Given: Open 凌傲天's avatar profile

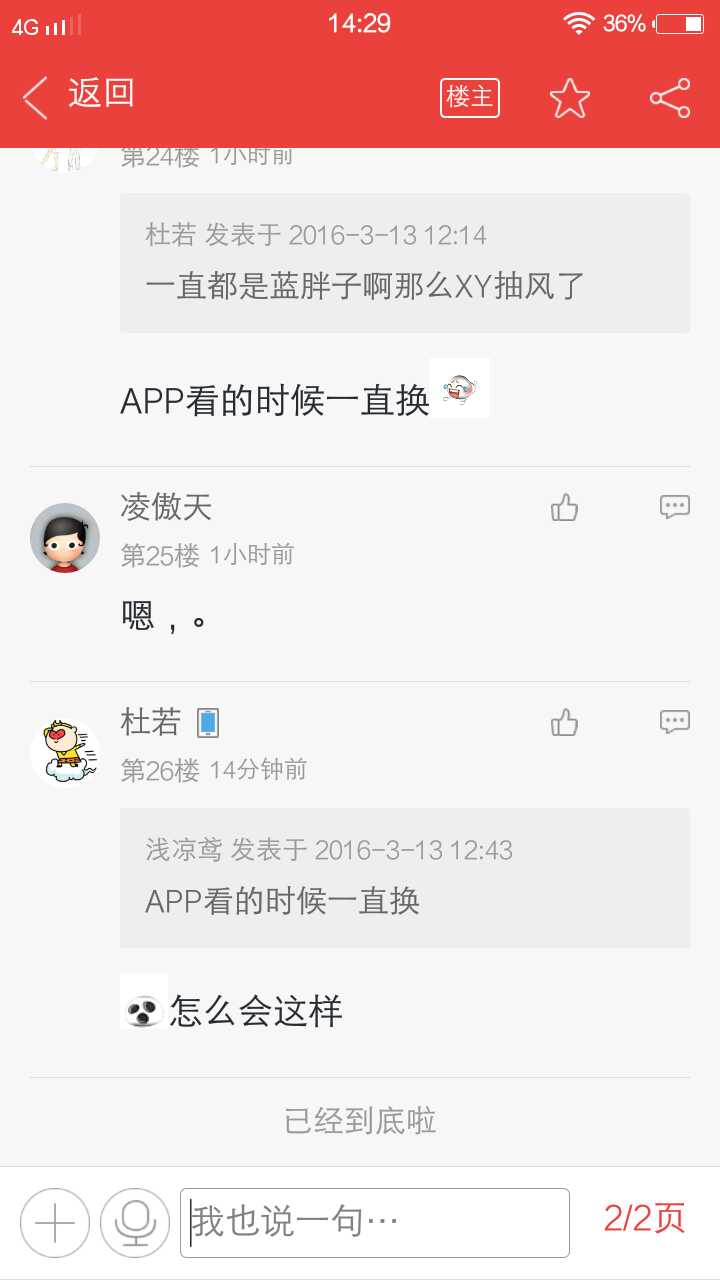Looking at the screenshot, I should (65, 537).
